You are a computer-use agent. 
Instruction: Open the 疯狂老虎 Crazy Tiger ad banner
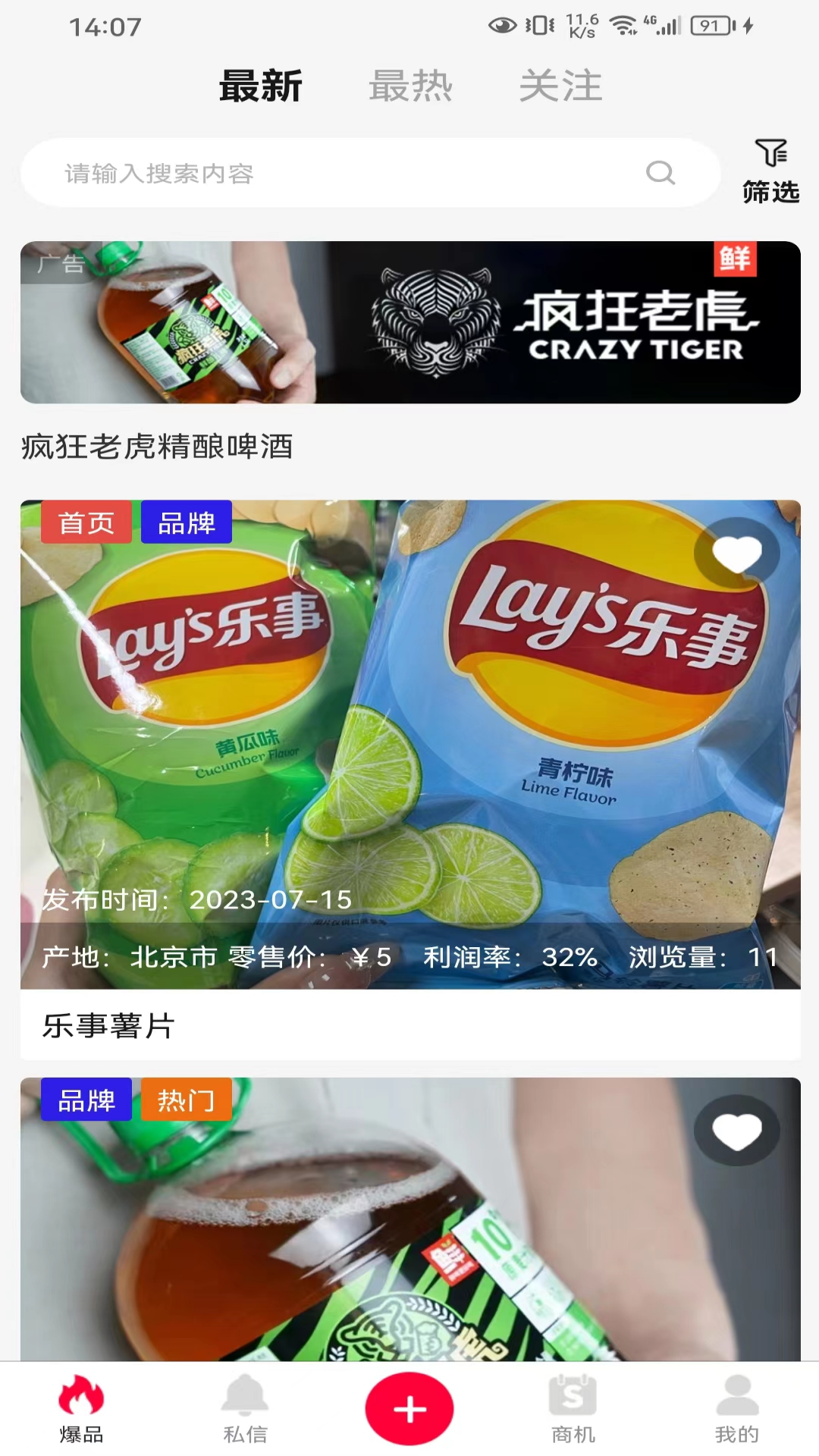[410, 322]
